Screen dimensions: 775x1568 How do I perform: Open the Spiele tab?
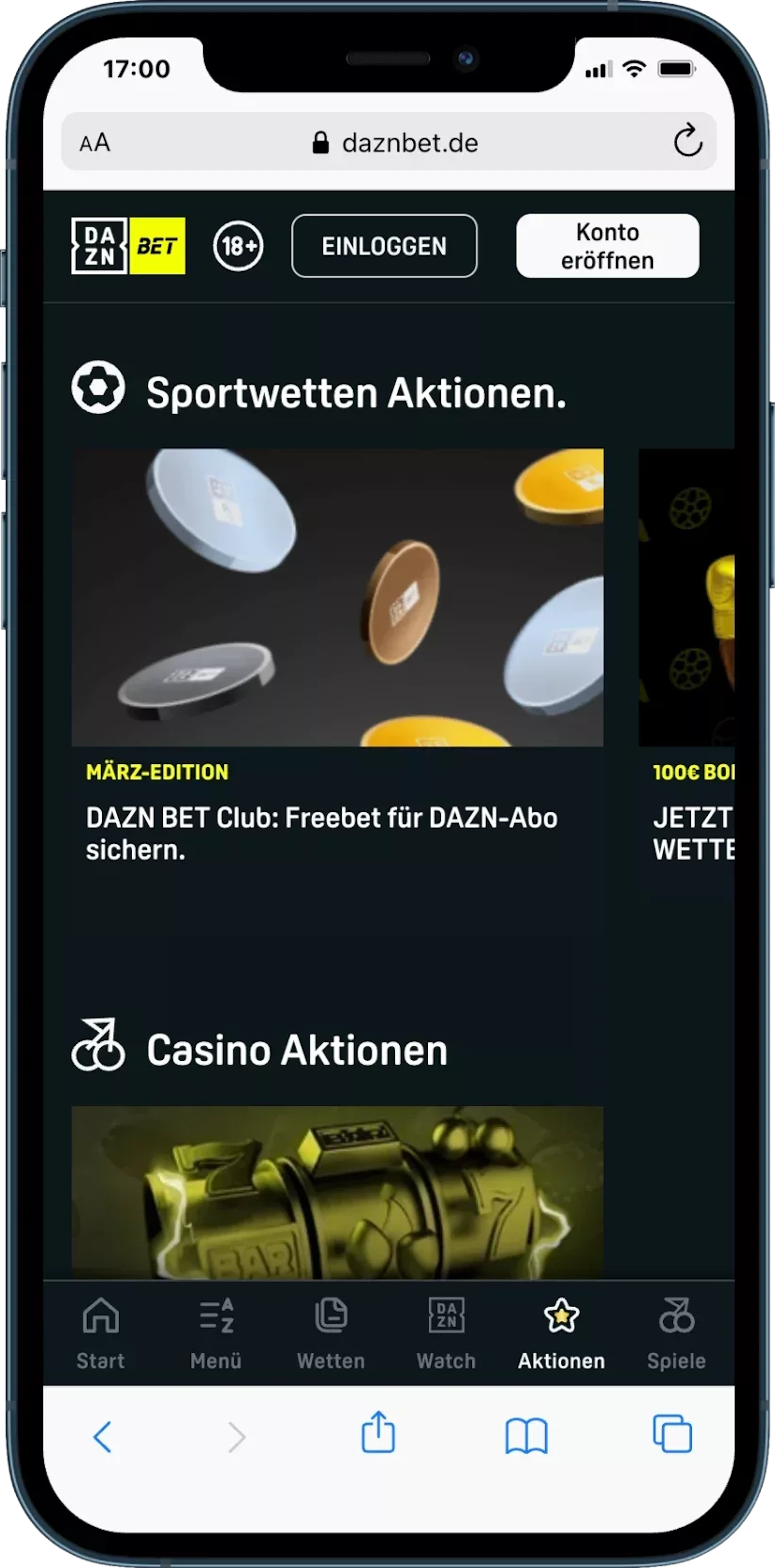[x=676, y=1333]
